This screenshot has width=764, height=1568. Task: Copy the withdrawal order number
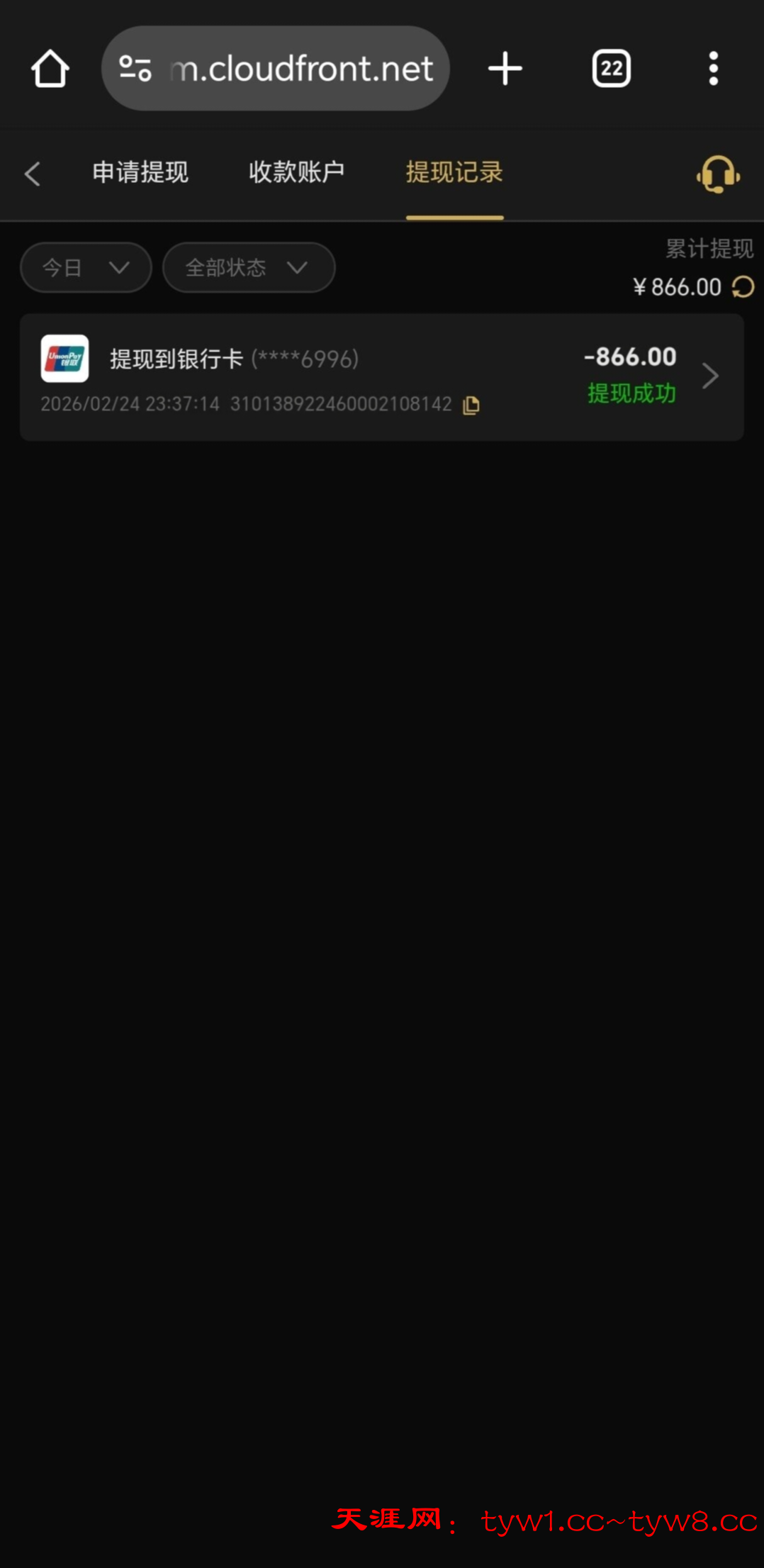coord(471,405)
